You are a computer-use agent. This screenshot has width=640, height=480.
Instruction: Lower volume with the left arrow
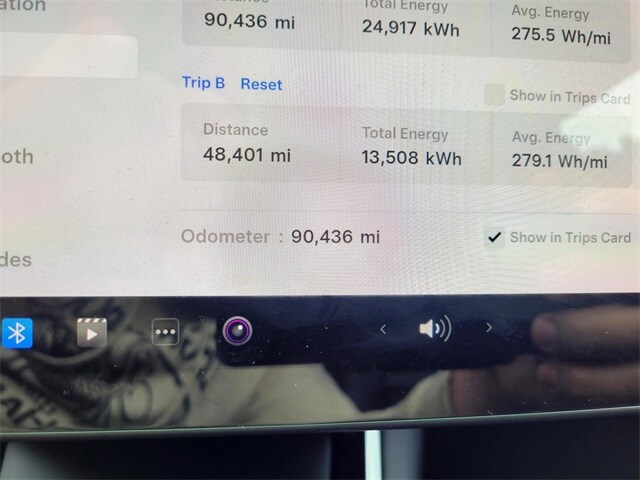(x=382, y=328)
